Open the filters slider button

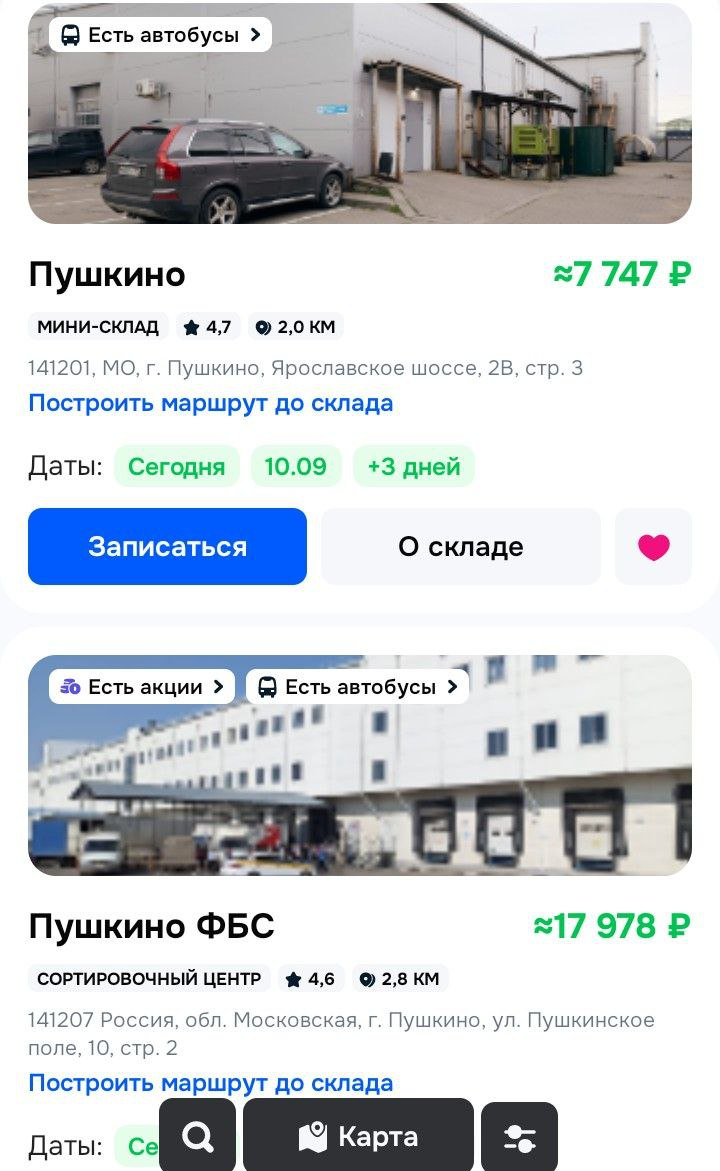519,1137
